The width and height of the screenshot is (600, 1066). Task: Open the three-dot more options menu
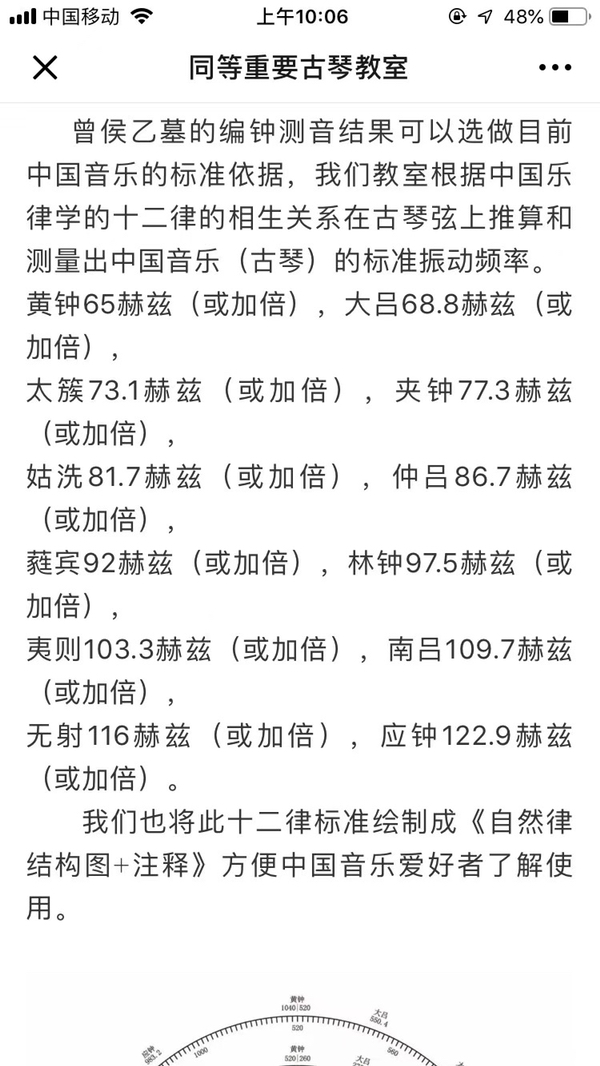[x=554, y=68]
